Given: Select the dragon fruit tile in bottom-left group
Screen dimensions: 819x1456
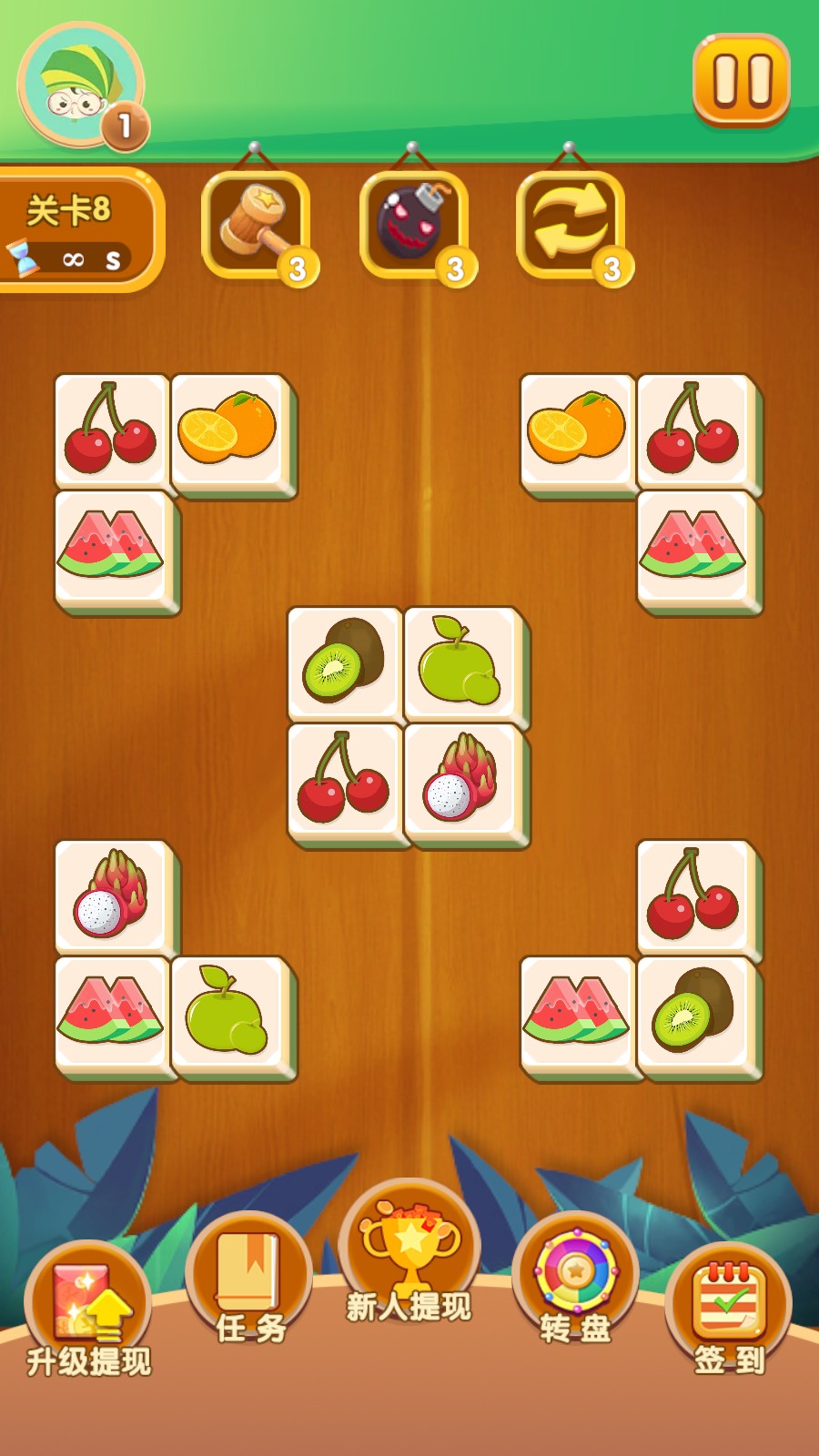Looking at the screenshot, I should coord(111,895).
